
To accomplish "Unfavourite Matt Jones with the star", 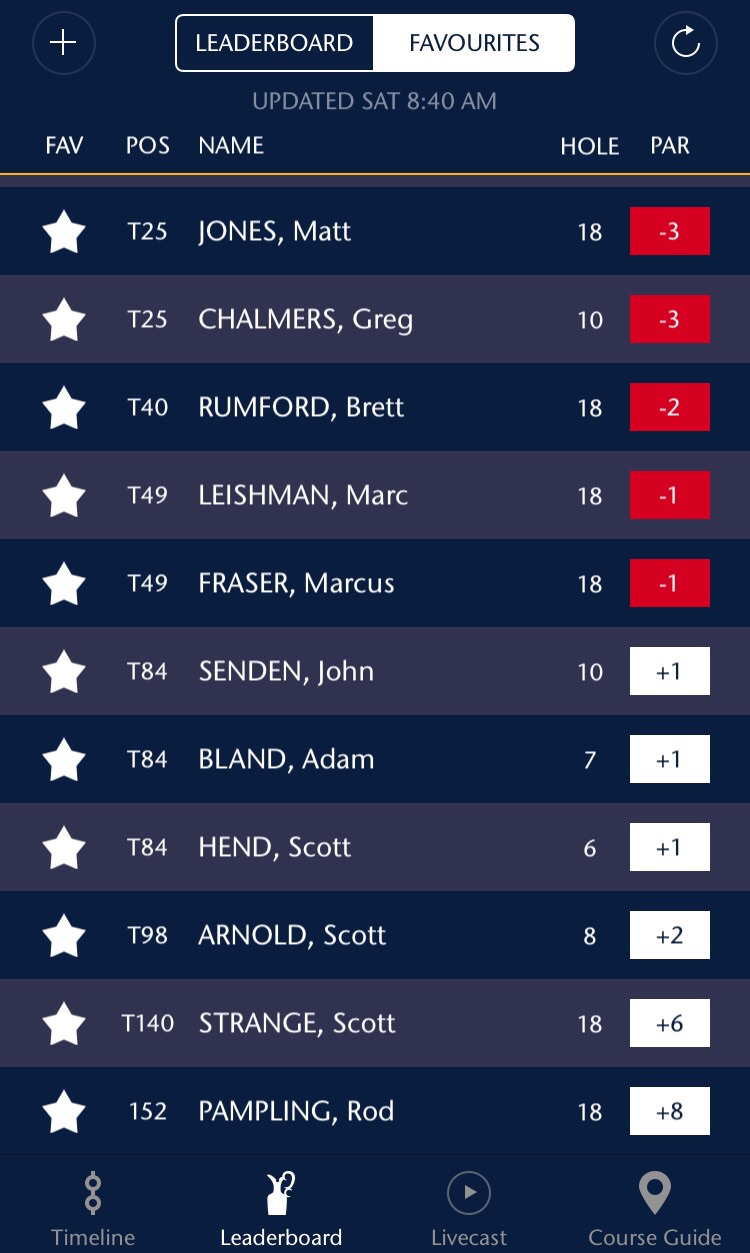I will point(64,231).
